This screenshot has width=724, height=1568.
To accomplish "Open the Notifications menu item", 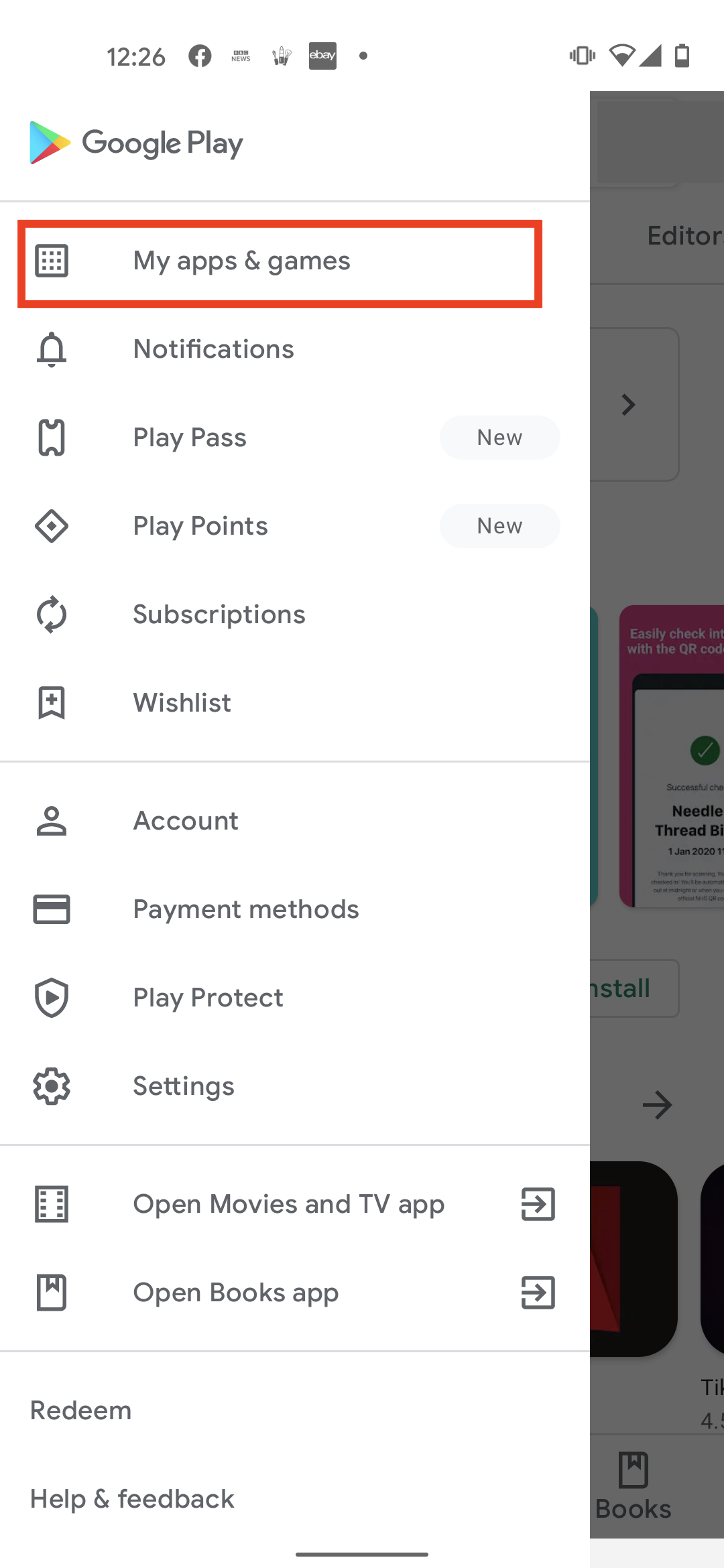I will click(213, 349).
